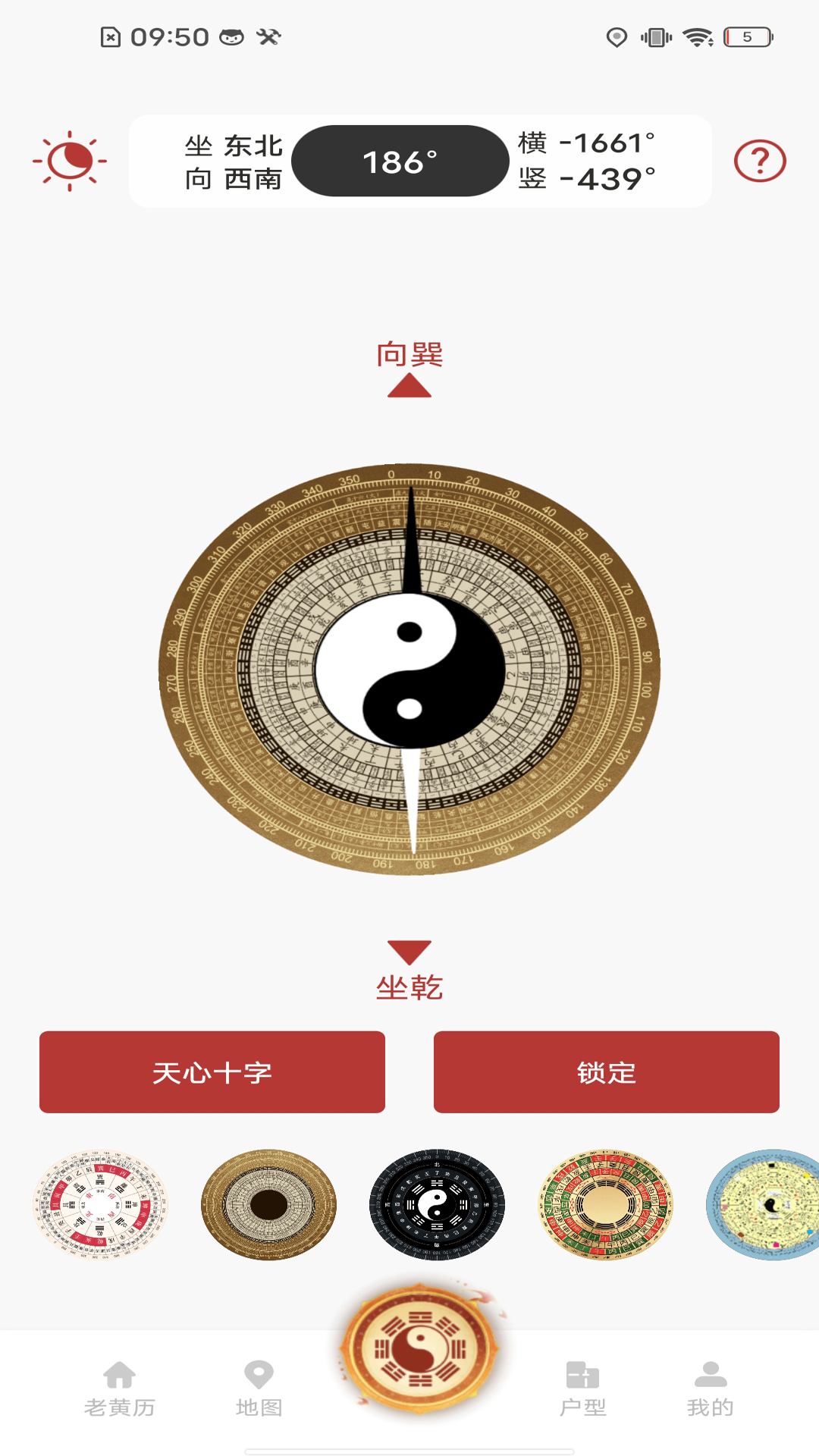Choose the brown compass with dark center
819x1456 pixels.
pyautogui.click(x=268, y=1204)
